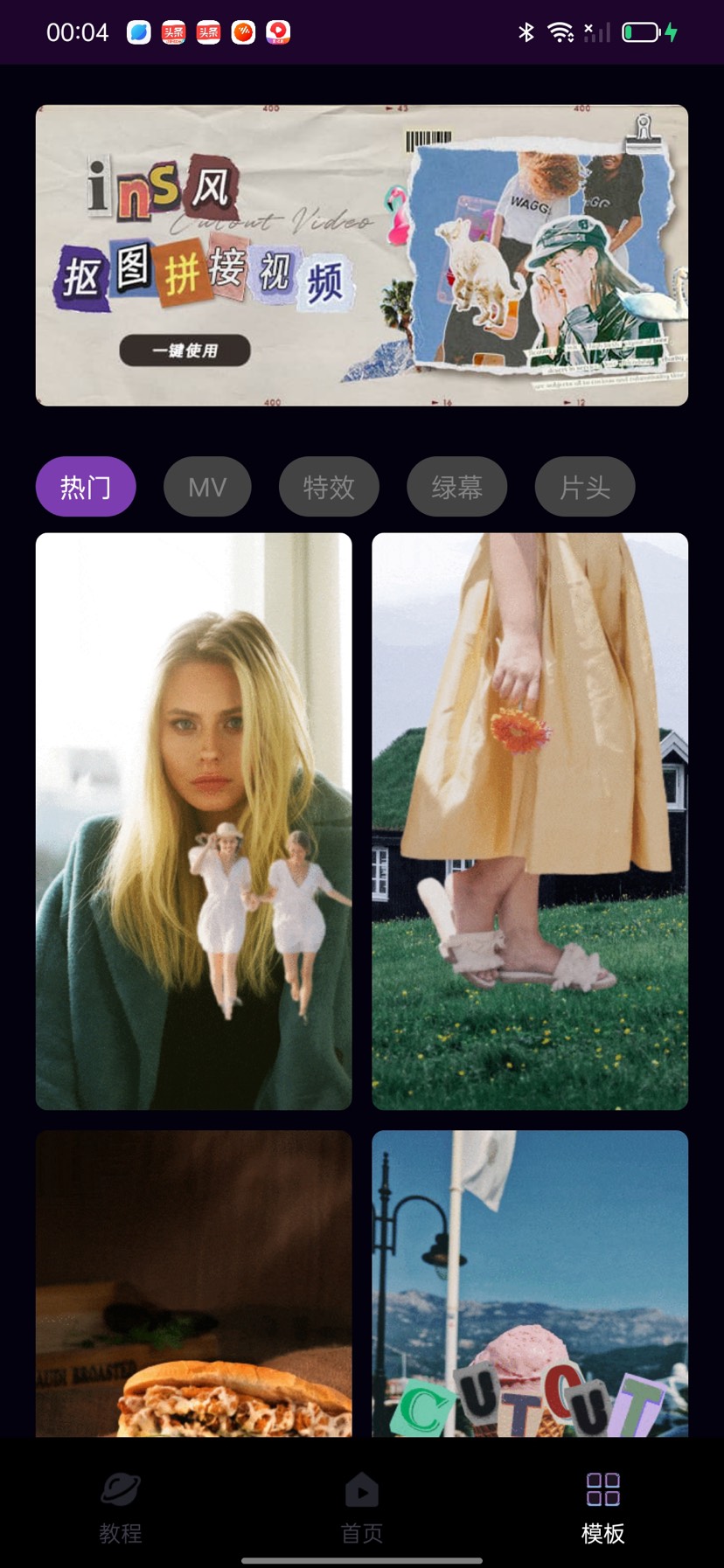
Task: Switch to the 特效 category chip
Action: point(329,487)
